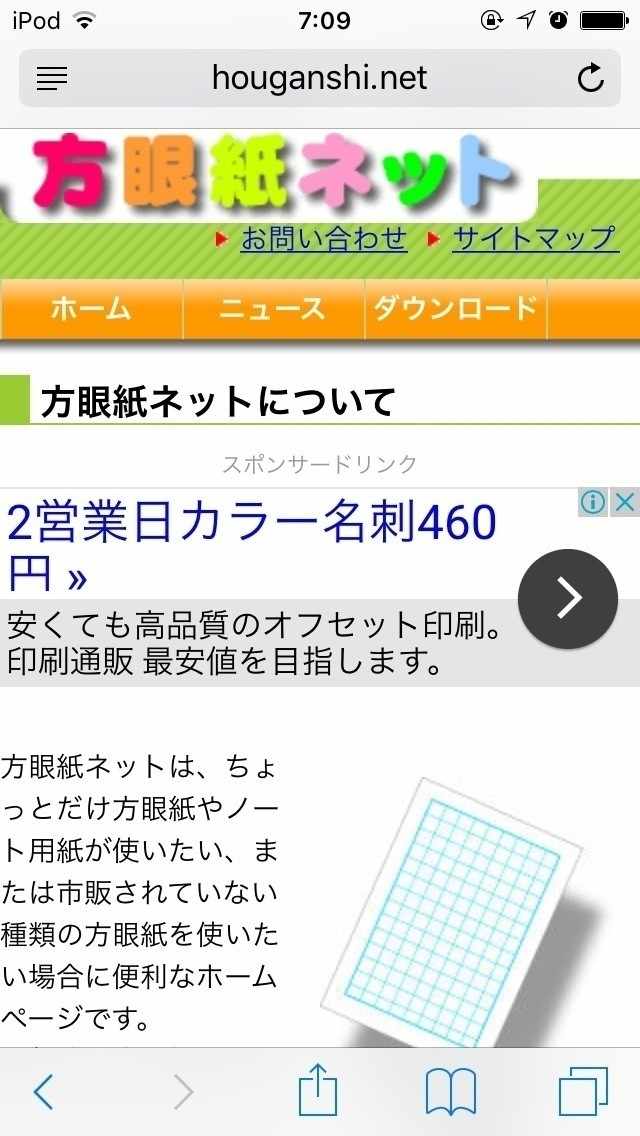
Task: Open the ad info icon
Action: pos(593,502)
